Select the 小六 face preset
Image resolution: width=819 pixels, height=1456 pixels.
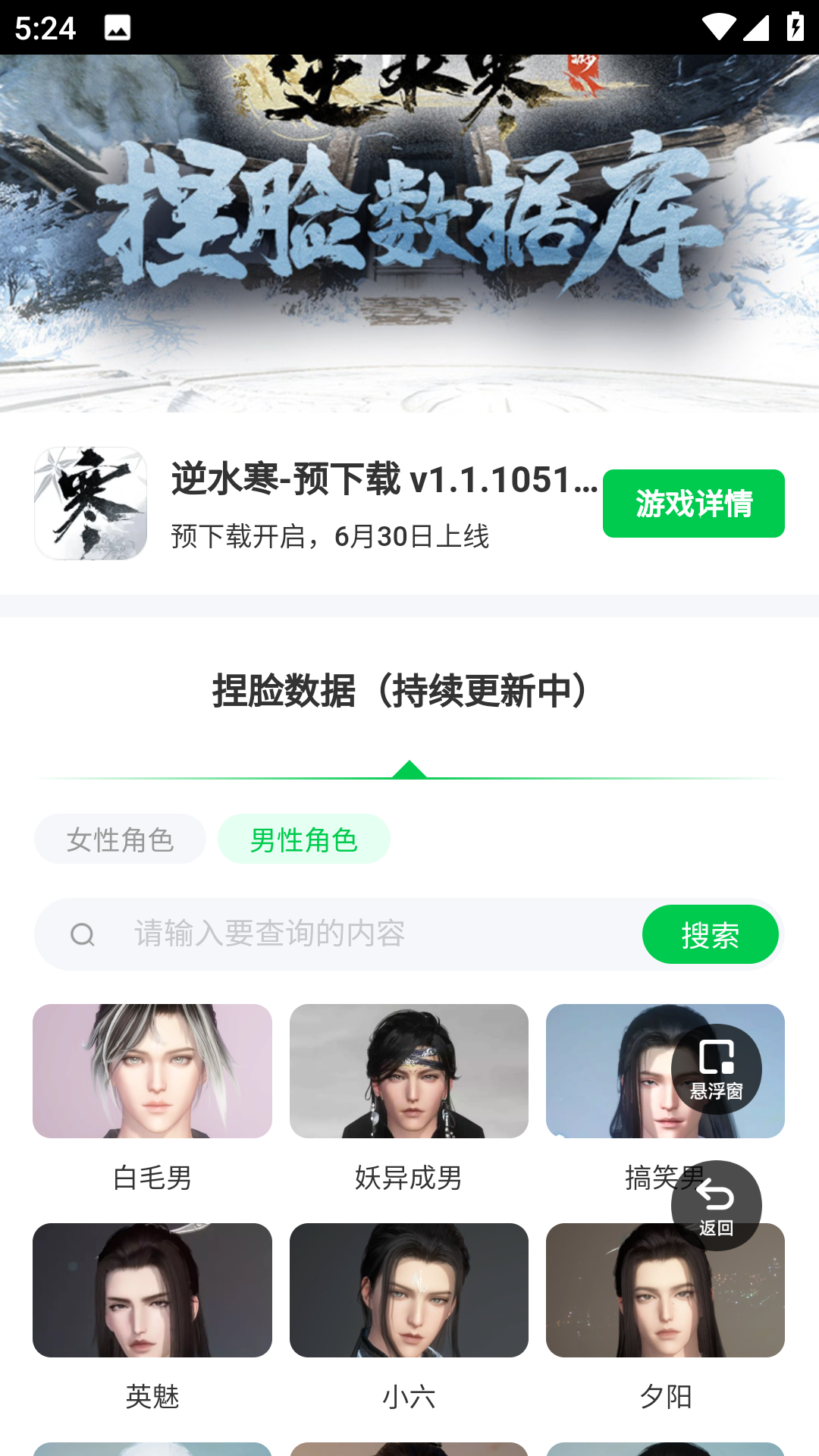coord(409,1290)
